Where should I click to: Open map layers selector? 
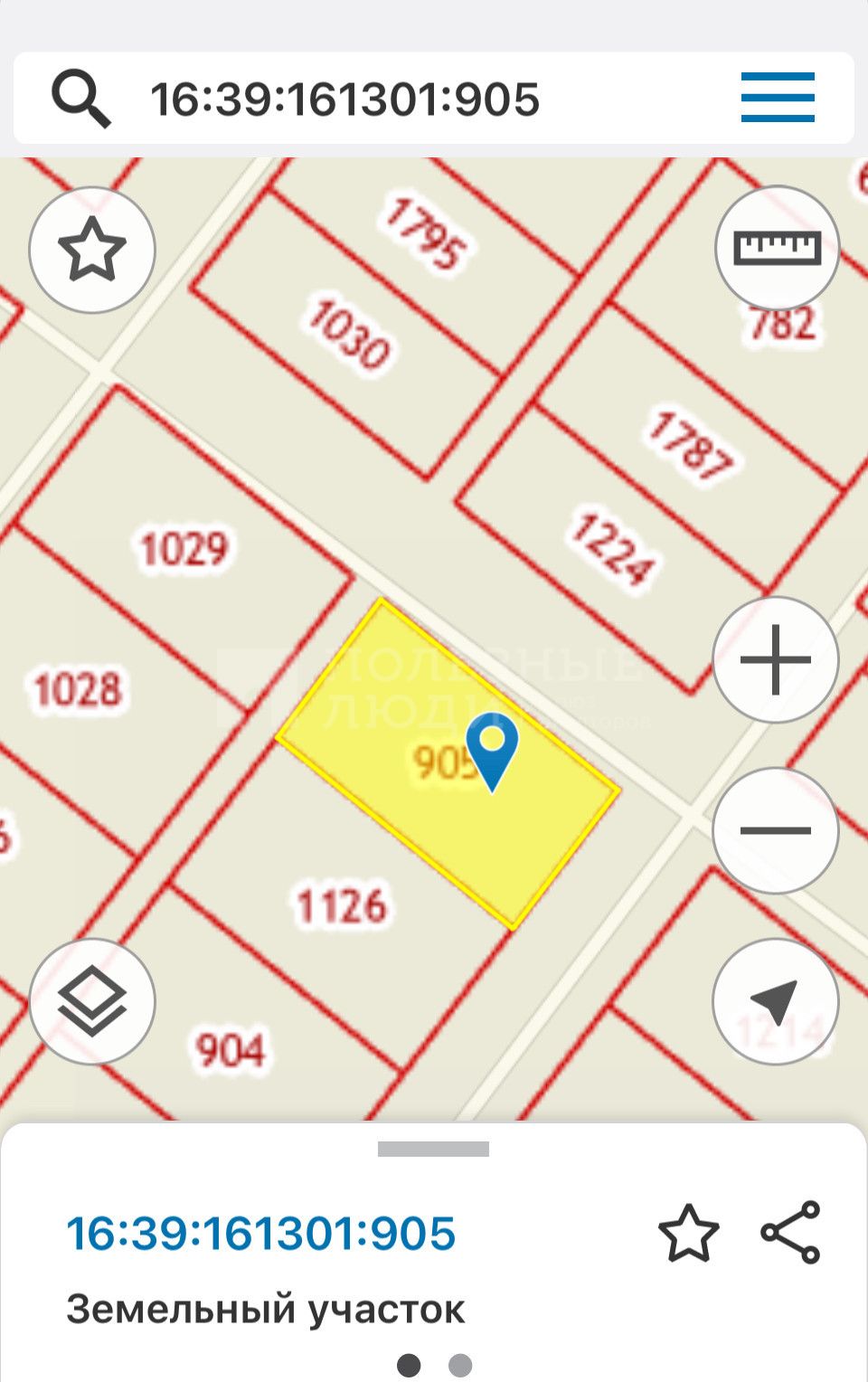[x=92, y=1001]
